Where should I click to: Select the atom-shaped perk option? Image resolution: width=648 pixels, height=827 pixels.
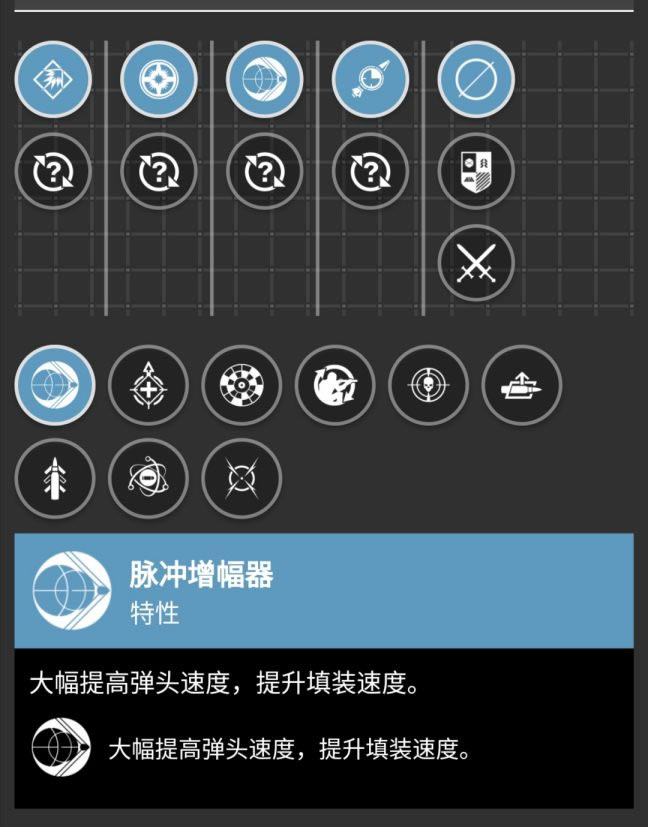[x=148, y=478]
